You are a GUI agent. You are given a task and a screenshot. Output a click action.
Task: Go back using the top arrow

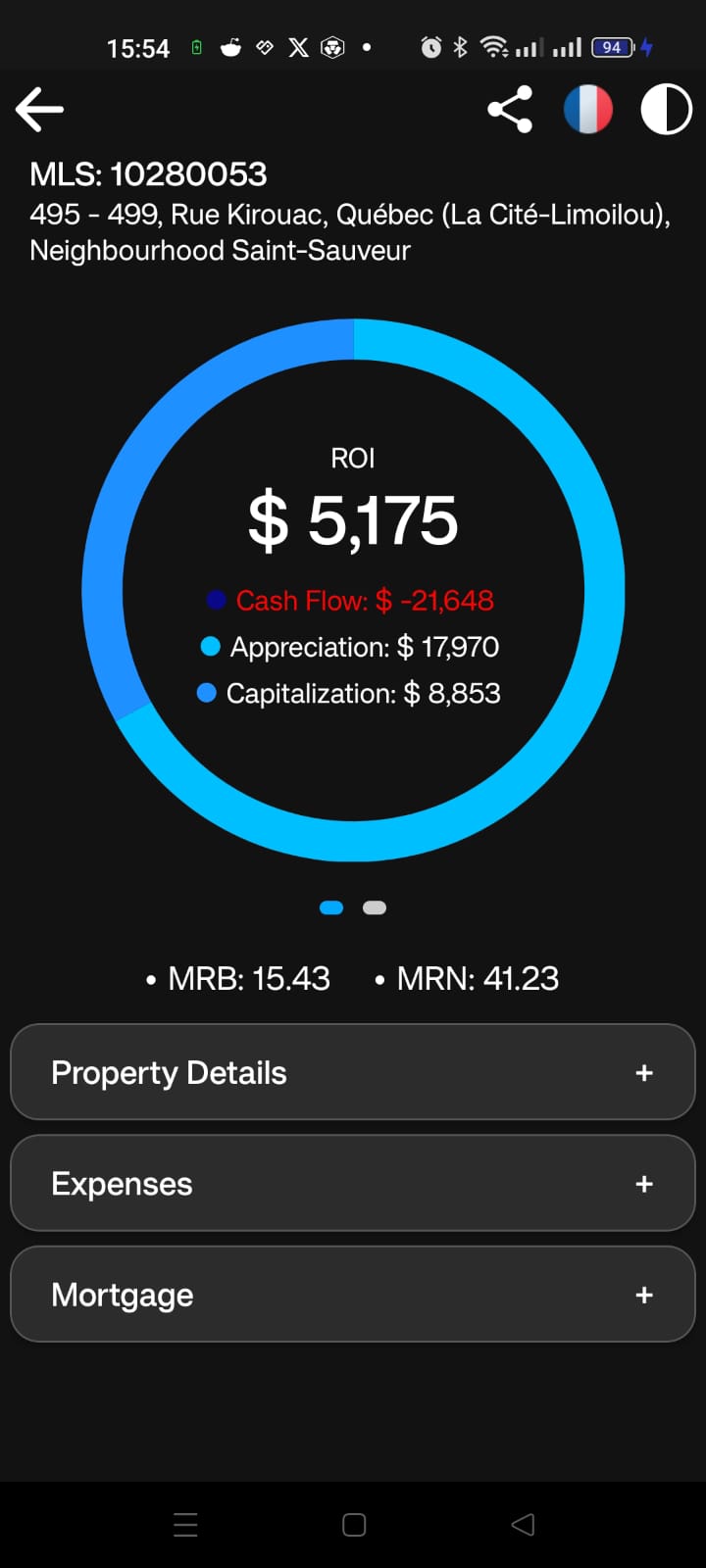[40, 109]
